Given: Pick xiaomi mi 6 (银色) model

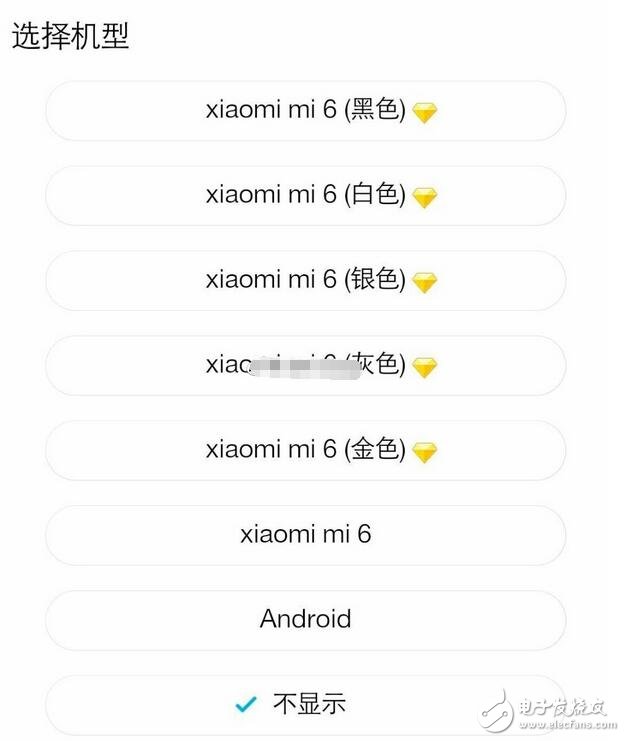Looking at the screenshot, I should coord(306,281).
